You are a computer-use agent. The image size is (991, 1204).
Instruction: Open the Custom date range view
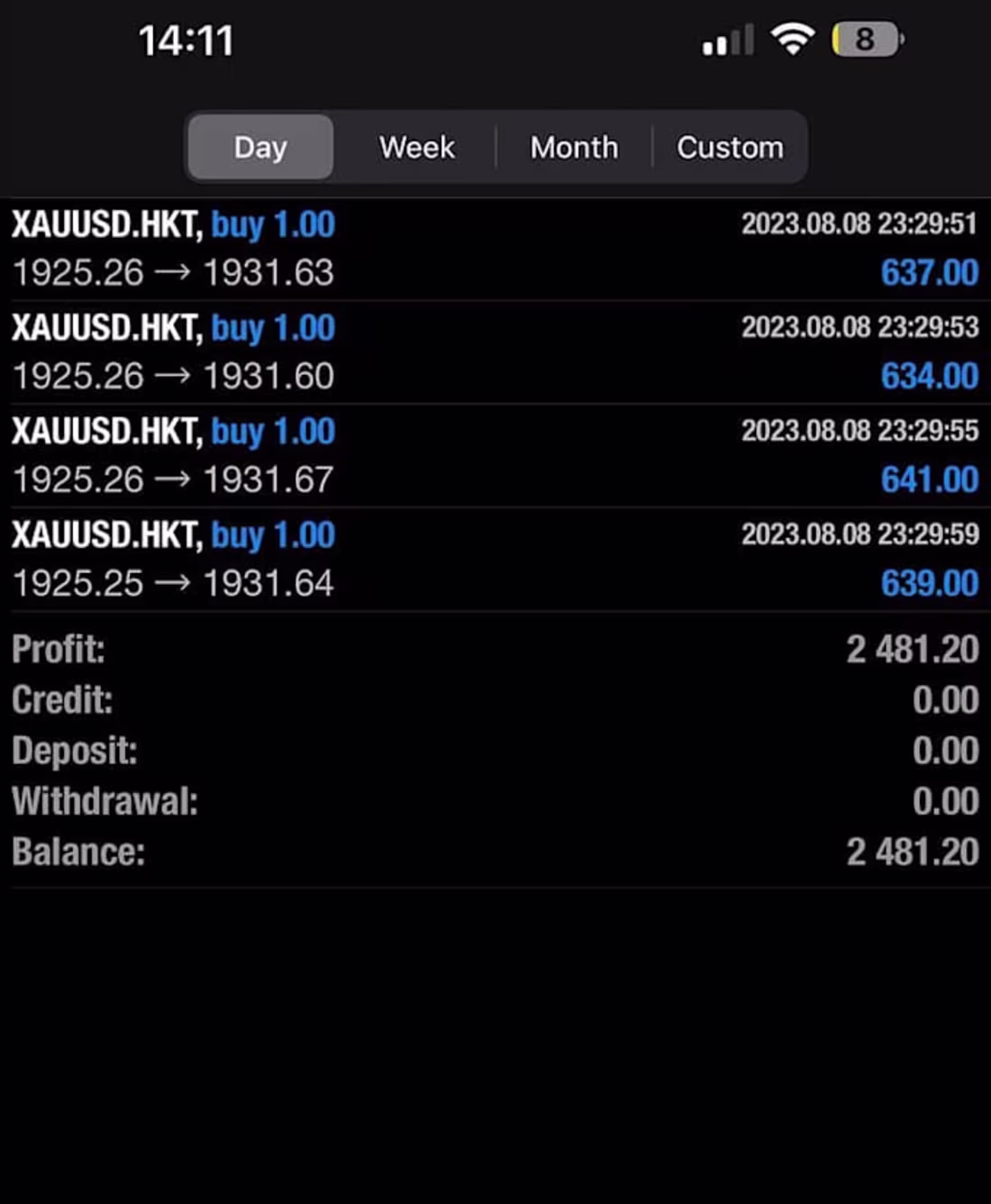tap(731, 147)
